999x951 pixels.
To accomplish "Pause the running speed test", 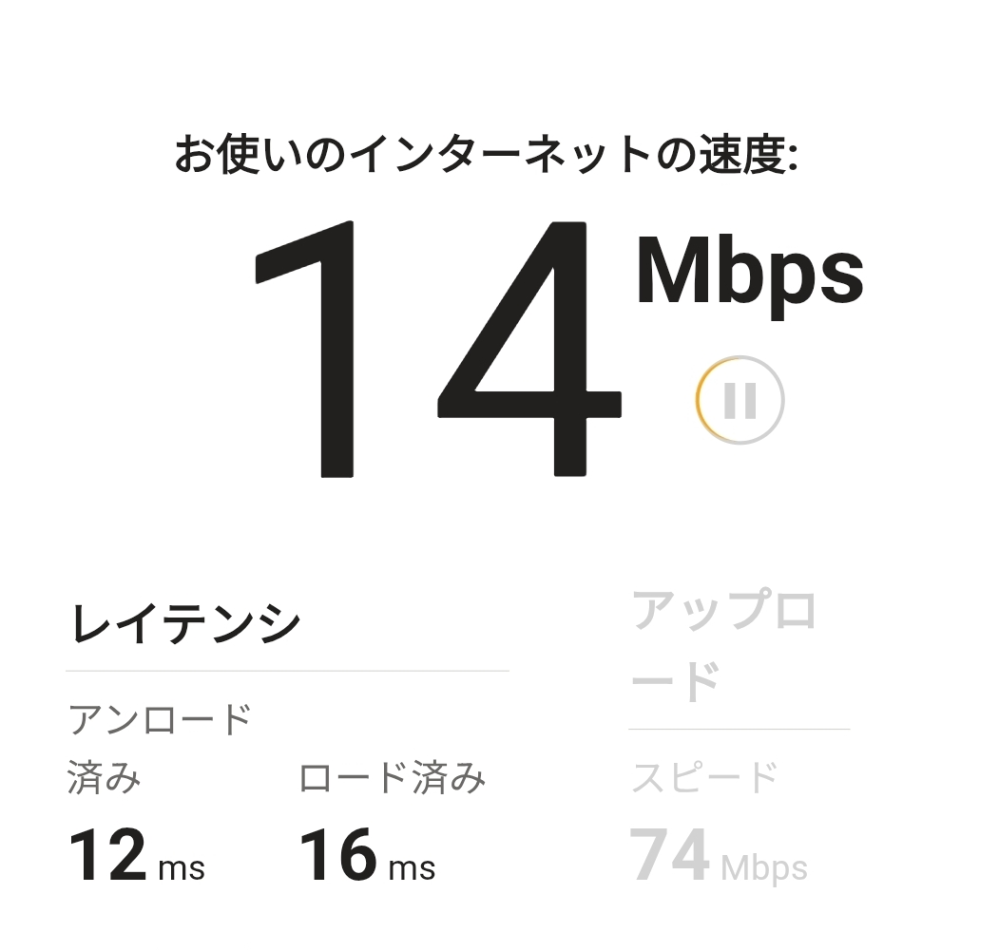I will pyautogui.click(x=740, y=401).
